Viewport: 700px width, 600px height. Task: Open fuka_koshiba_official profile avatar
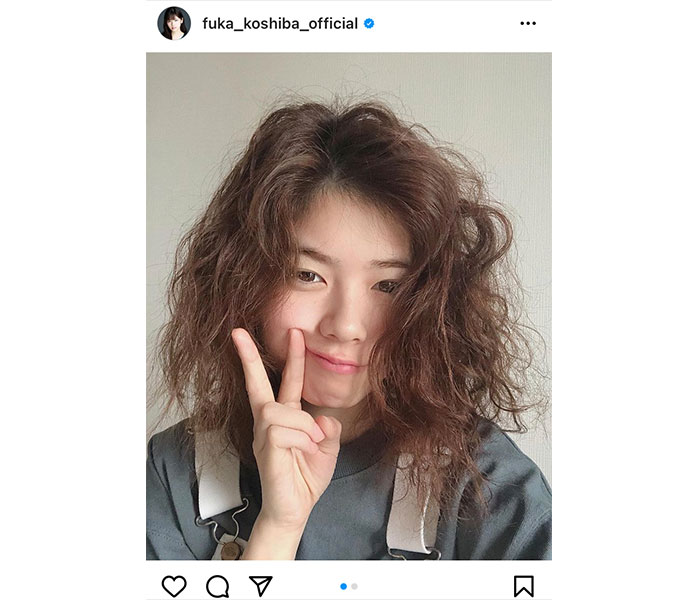point(174,23)
